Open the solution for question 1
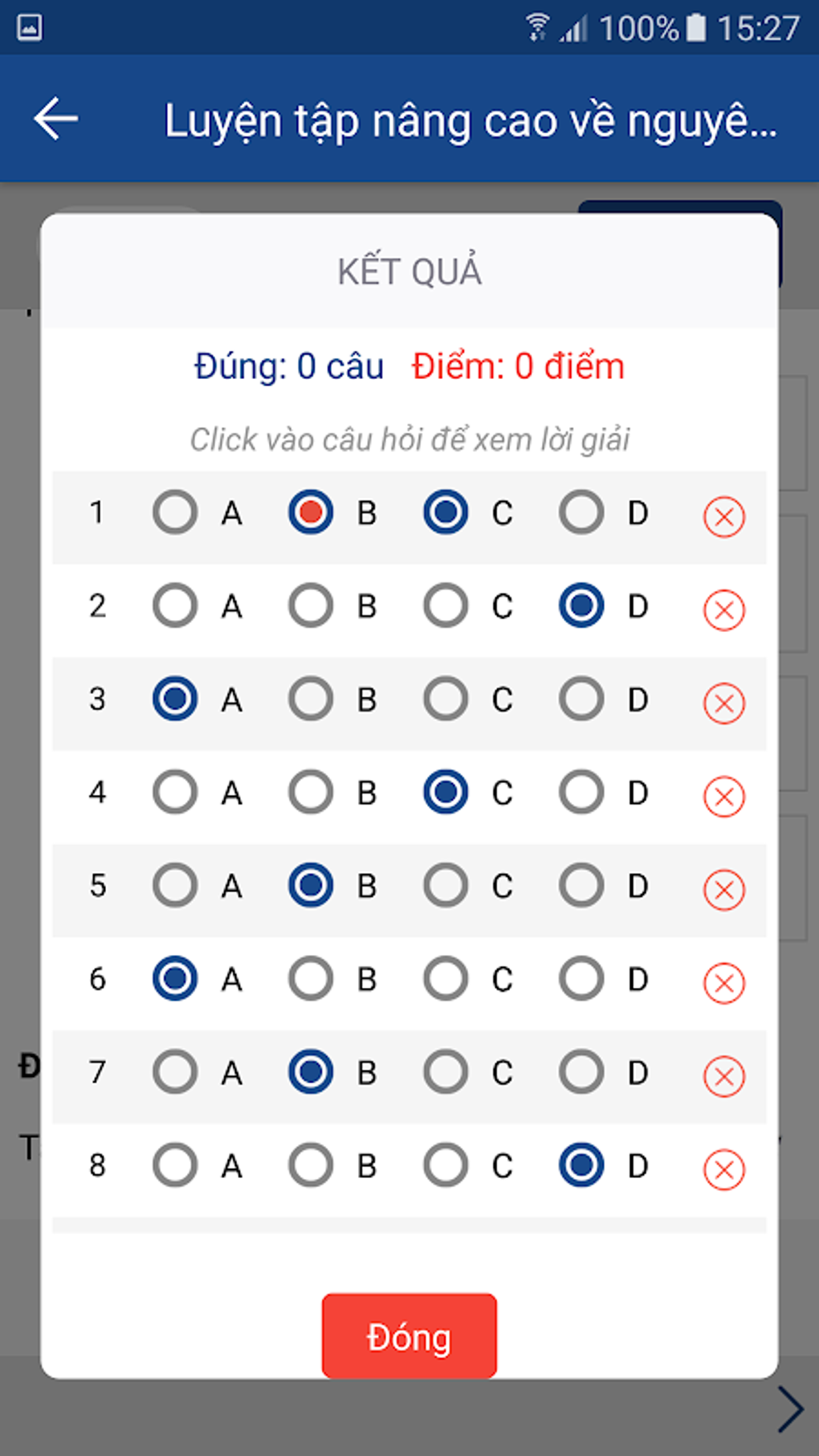Image resolution: width=819 pixels, height=1456 pixels. pyautogui.click(x=97, y=513)
